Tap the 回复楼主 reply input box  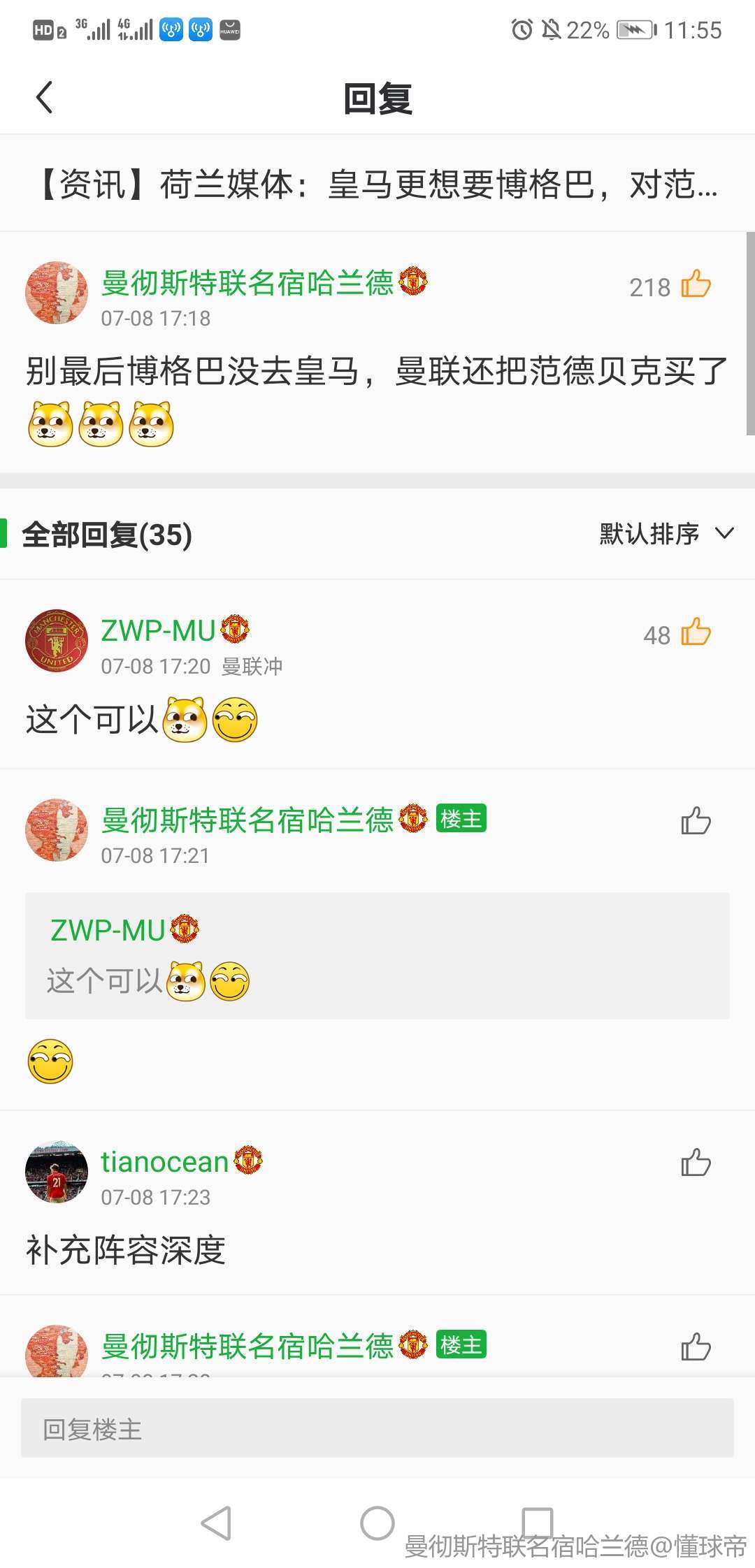tap(377, 1428)
